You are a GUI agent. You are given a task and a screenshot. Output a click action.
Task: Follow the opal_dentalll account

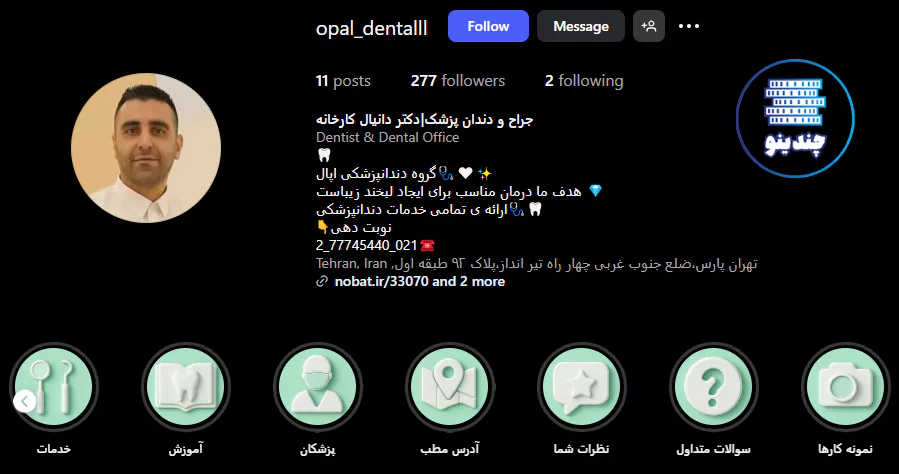[x=488, y=26]
